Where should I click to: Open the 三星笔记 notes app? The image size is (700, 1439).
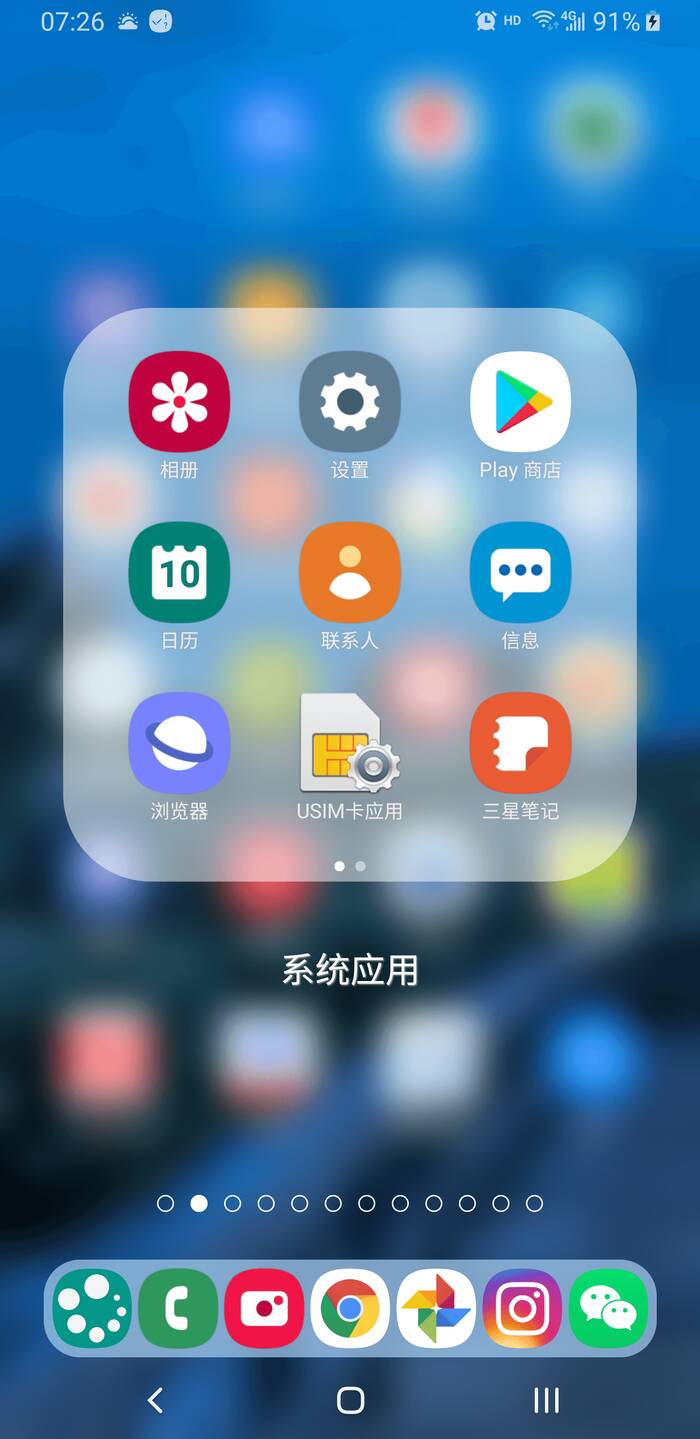(520, 743)
